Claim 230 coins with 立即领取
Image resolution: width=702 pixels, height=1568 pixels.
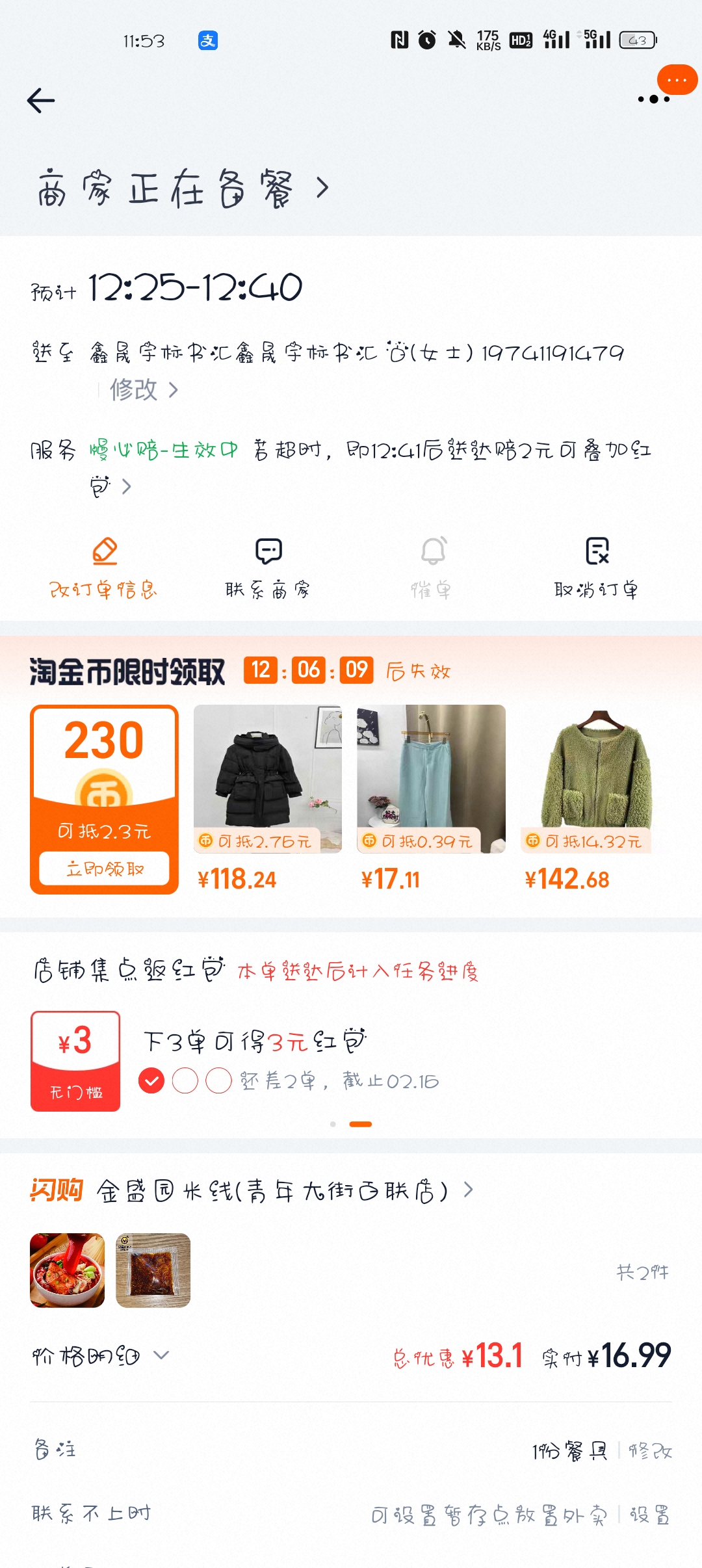tap(104, 869)
